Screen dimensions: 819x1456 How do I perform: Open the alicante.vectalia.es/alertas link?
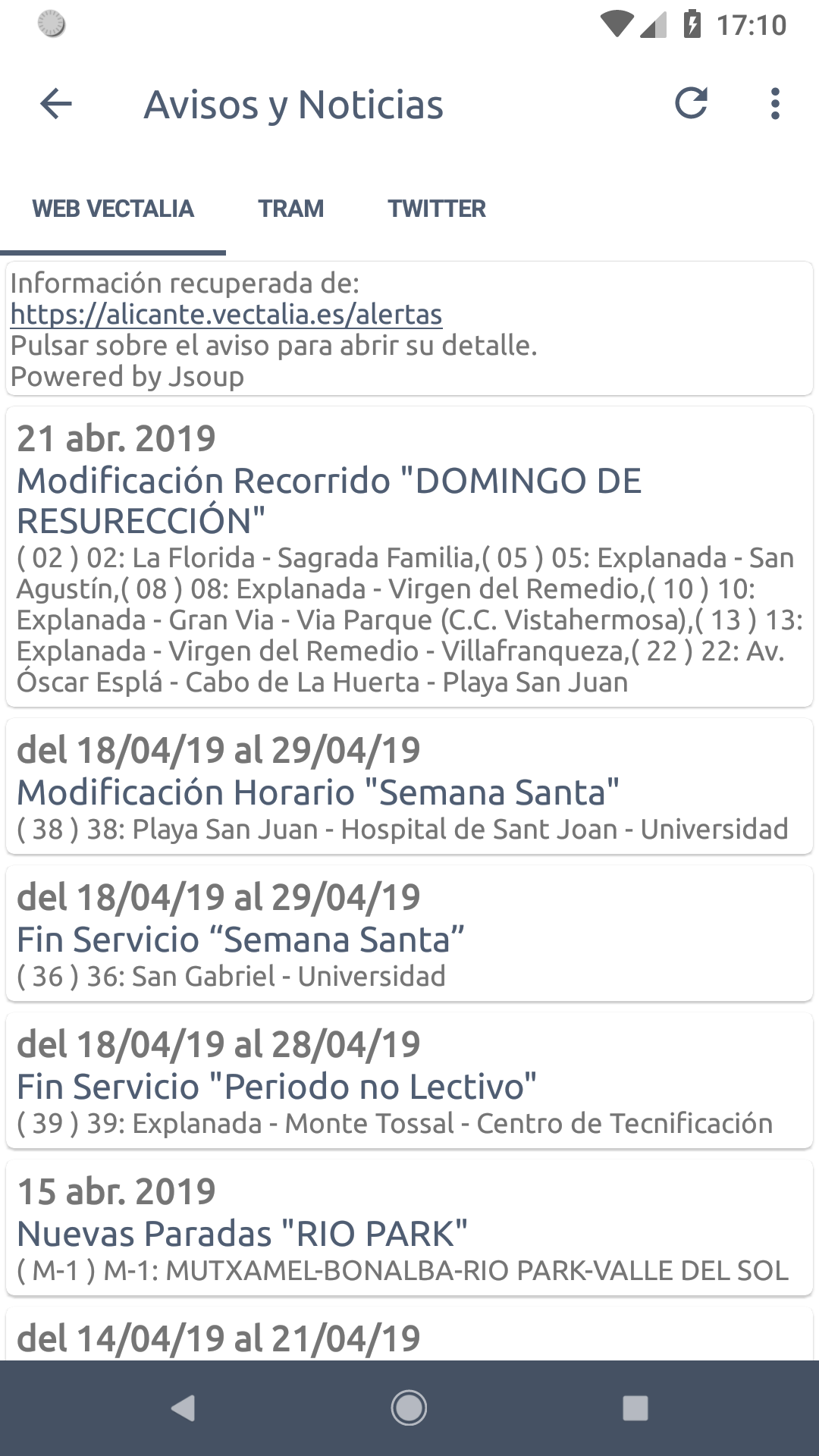point(226,314)
